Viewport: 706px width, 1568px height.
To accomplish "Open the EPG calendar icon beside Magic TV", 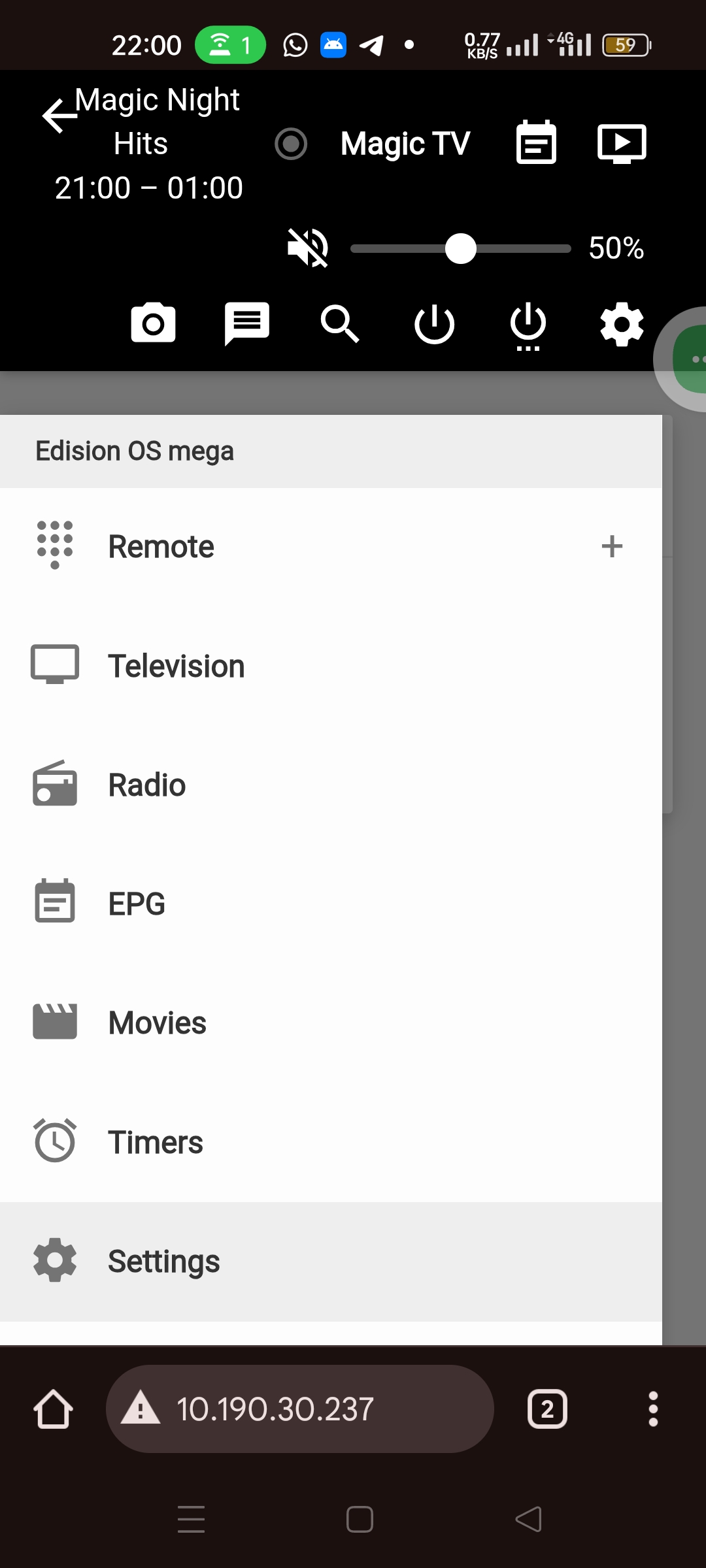I will [536, 142].
